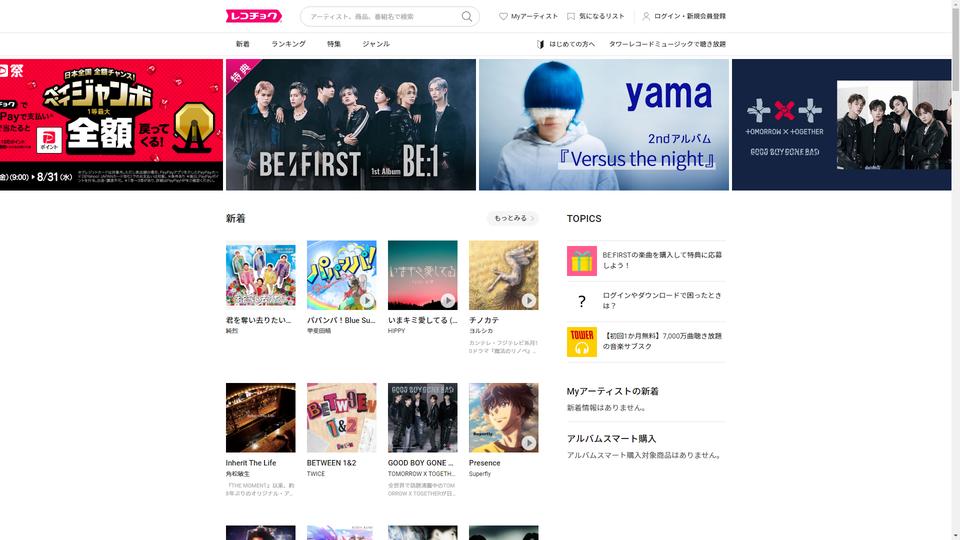Open the yama Versus the night banner
The height and width of the screenshot is (540, 960).
603,125
